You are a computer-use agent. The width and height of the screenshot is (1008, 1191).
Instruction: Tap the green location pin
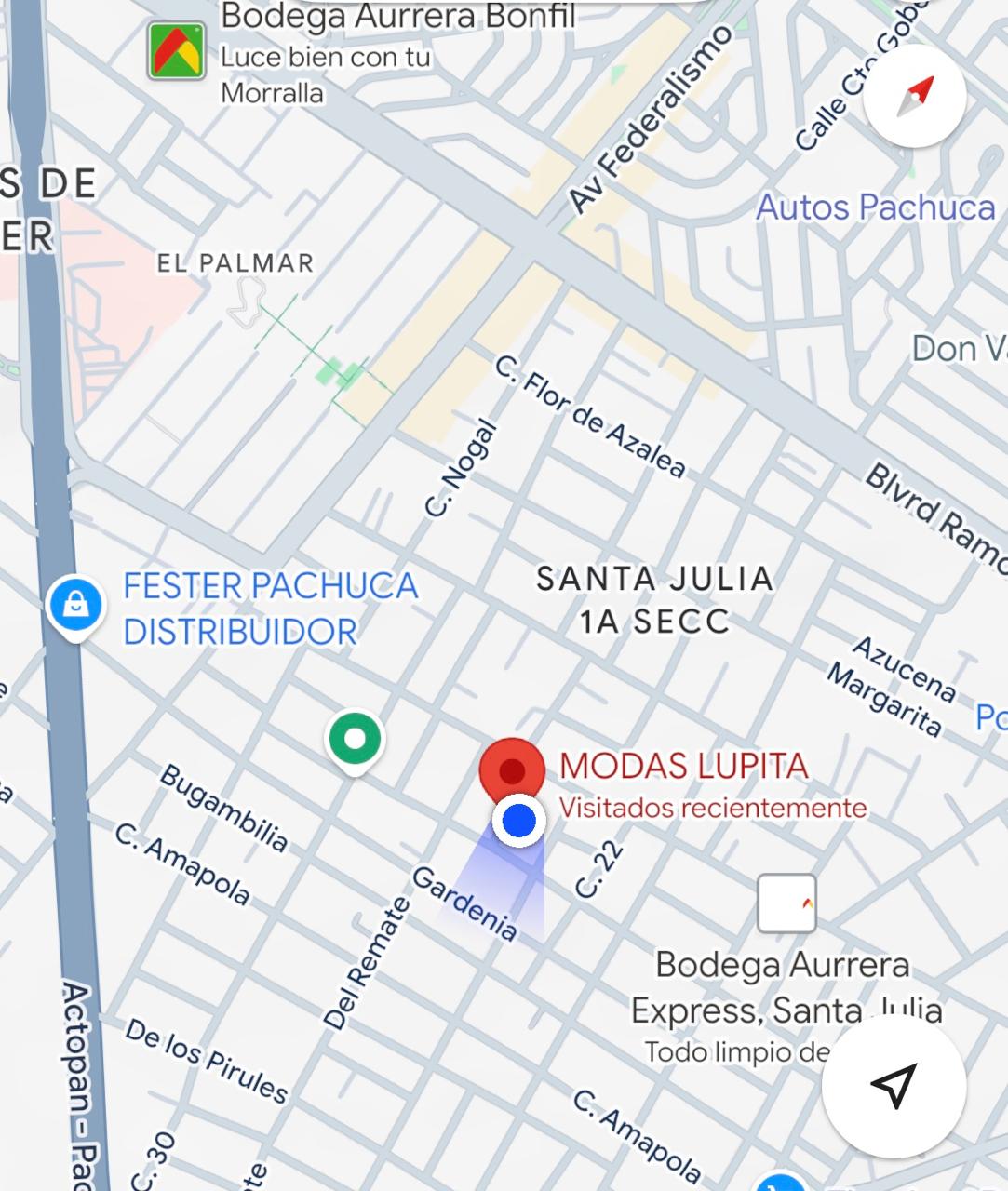355,740
